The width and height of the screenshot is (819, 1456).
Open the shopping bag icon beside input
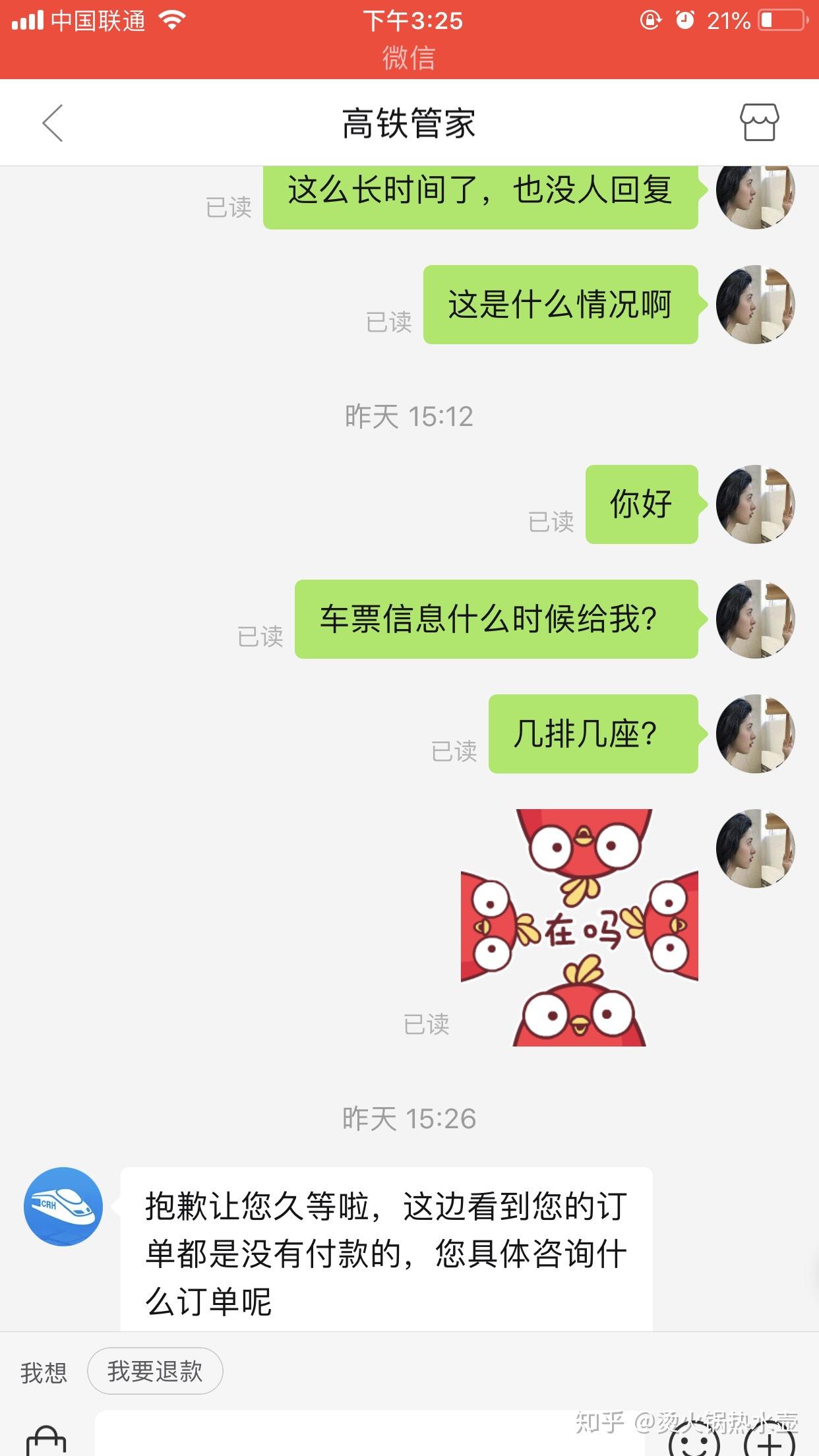coord(46,1441)
